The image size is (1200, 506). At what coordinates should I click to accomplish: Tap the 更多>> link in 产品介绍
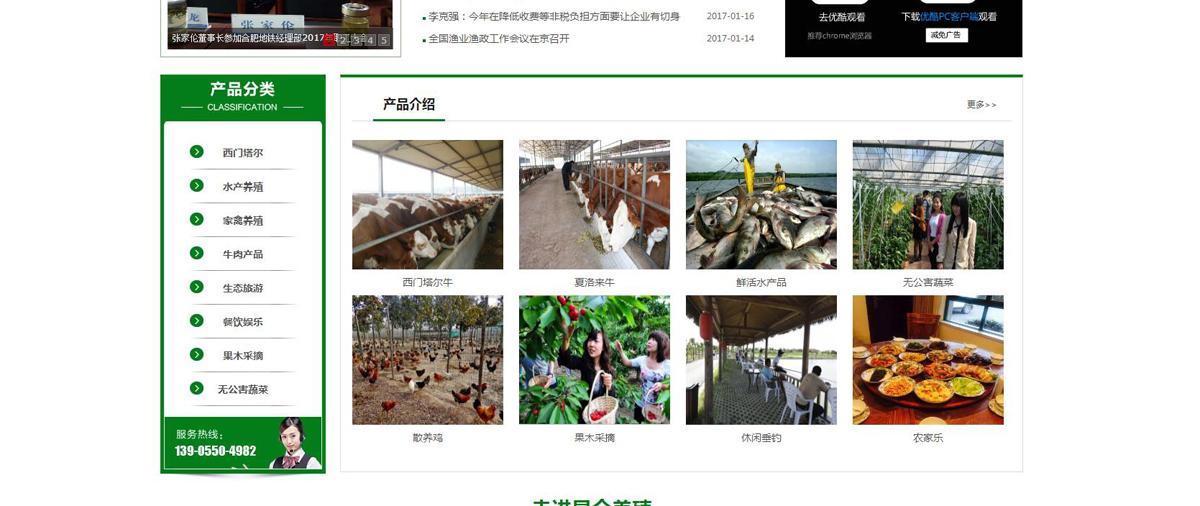tap(981, 105)
